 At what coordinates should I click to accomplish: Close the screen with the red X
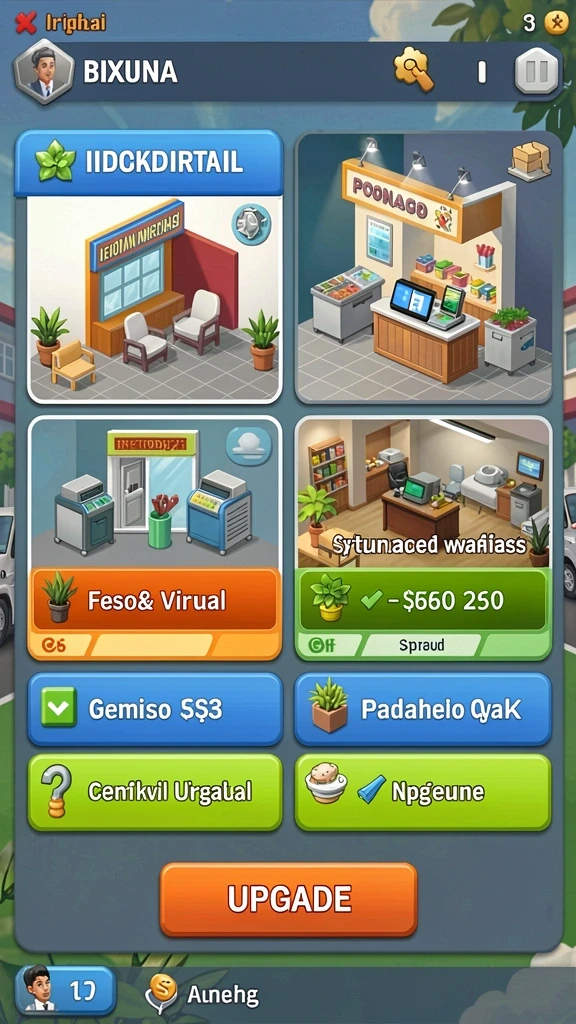25,23
